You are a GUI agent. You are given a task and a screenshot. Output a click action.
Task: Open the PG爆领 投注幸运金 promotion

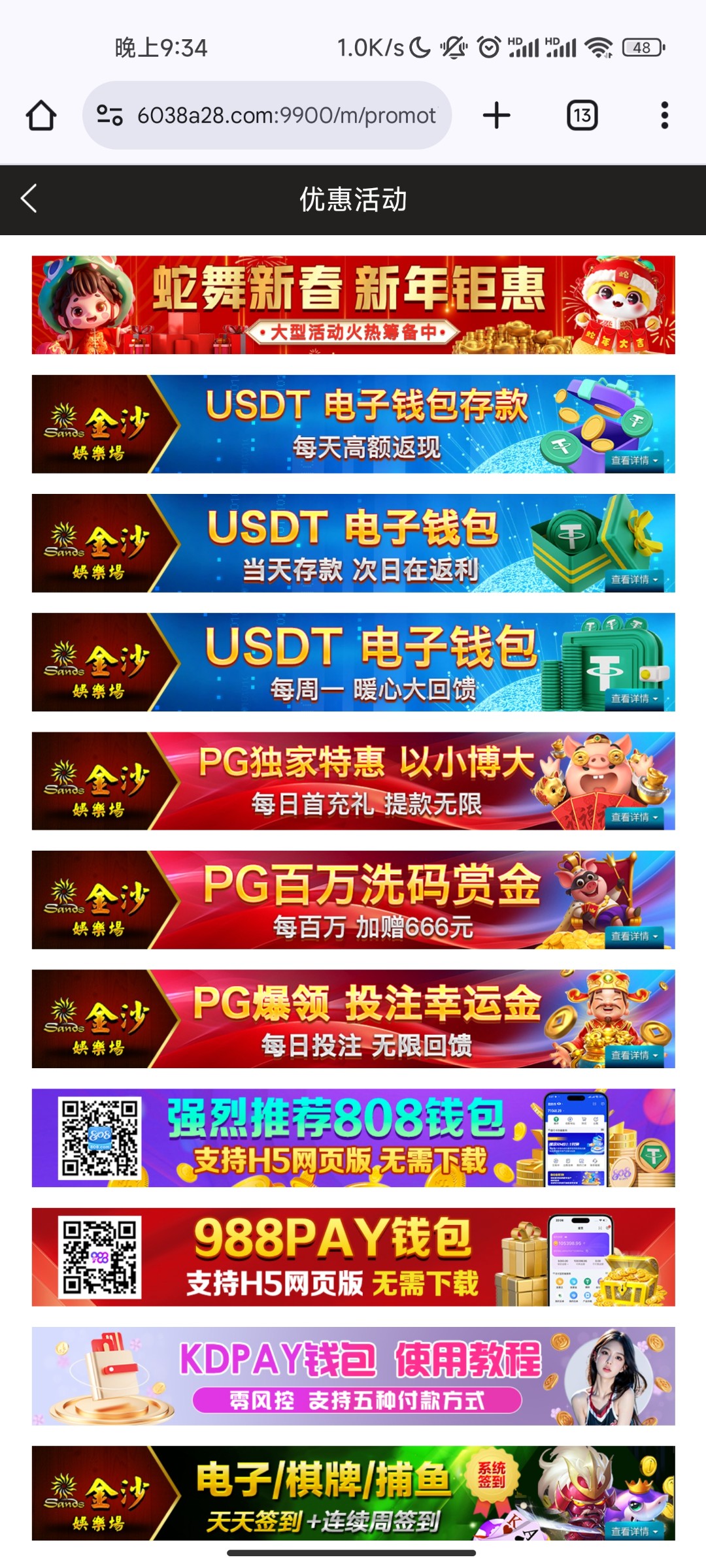click(x=353, y=1019)
